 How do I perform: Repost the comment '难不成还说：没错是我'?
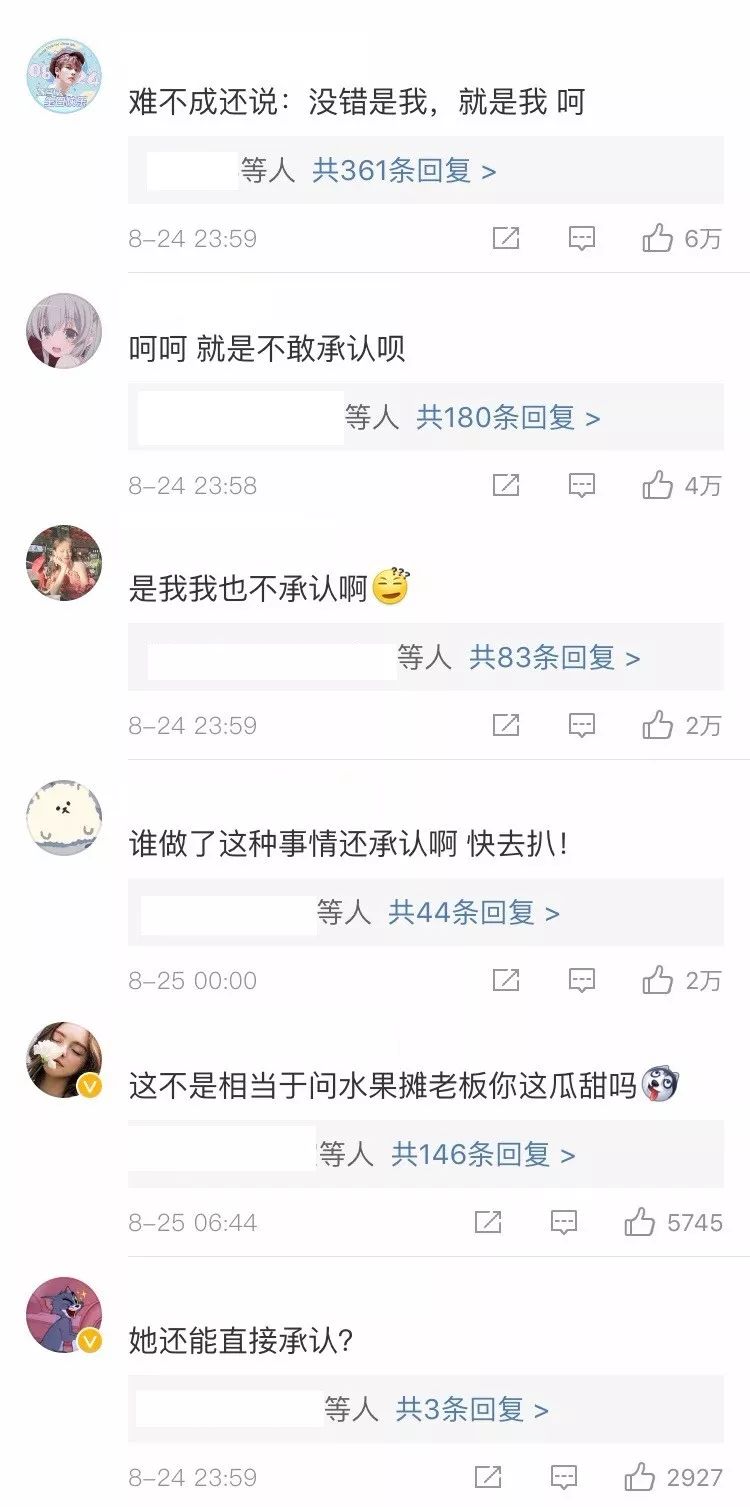[x=506, y=238]
